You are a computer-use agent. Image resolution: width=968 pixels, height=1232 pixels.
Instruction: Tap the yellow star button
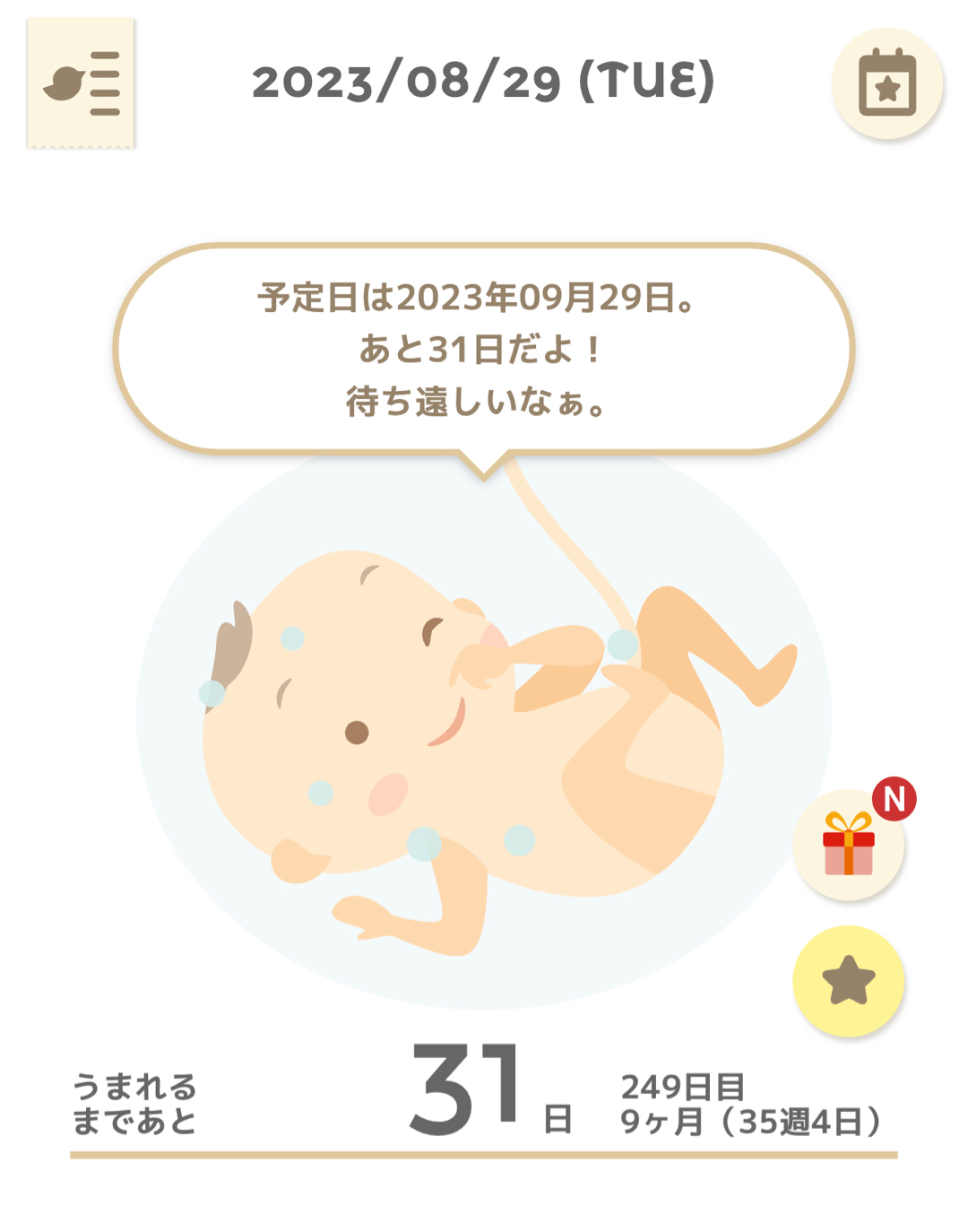pyautogui.click(x=848, y=981)
